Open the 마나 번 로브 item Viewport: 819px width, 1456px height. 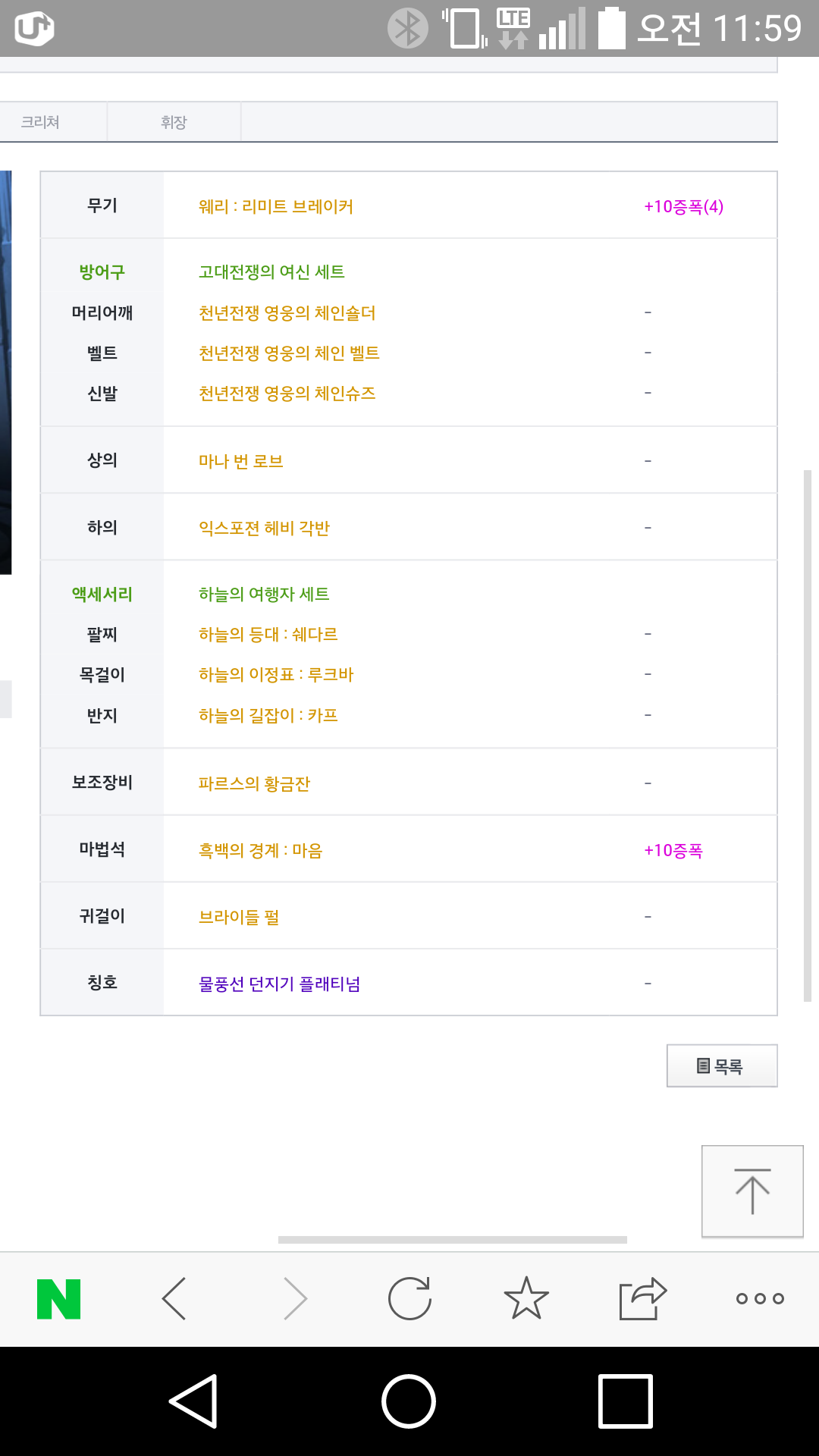(x=241, y=461)
